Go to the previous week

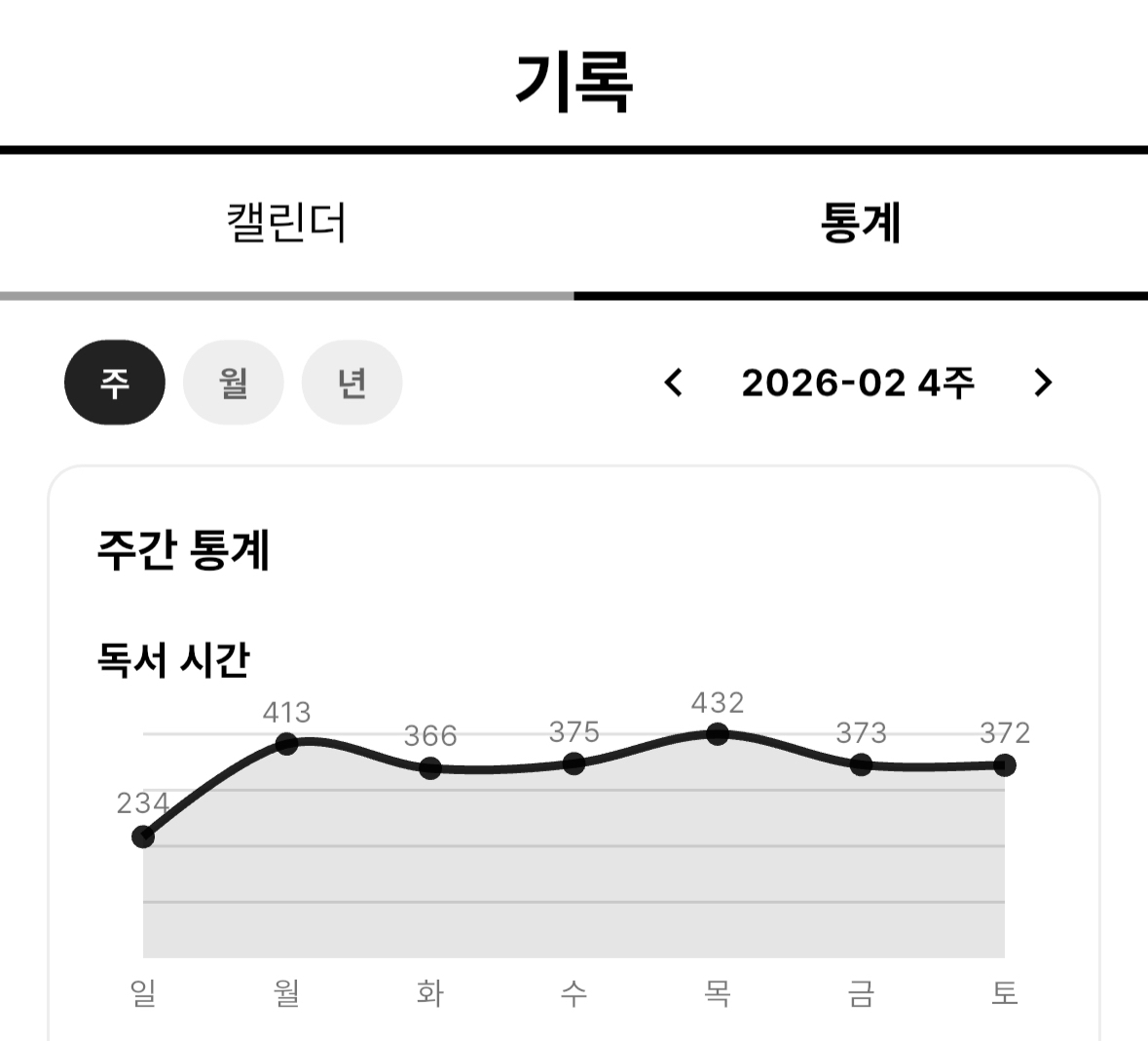[673, 383]
